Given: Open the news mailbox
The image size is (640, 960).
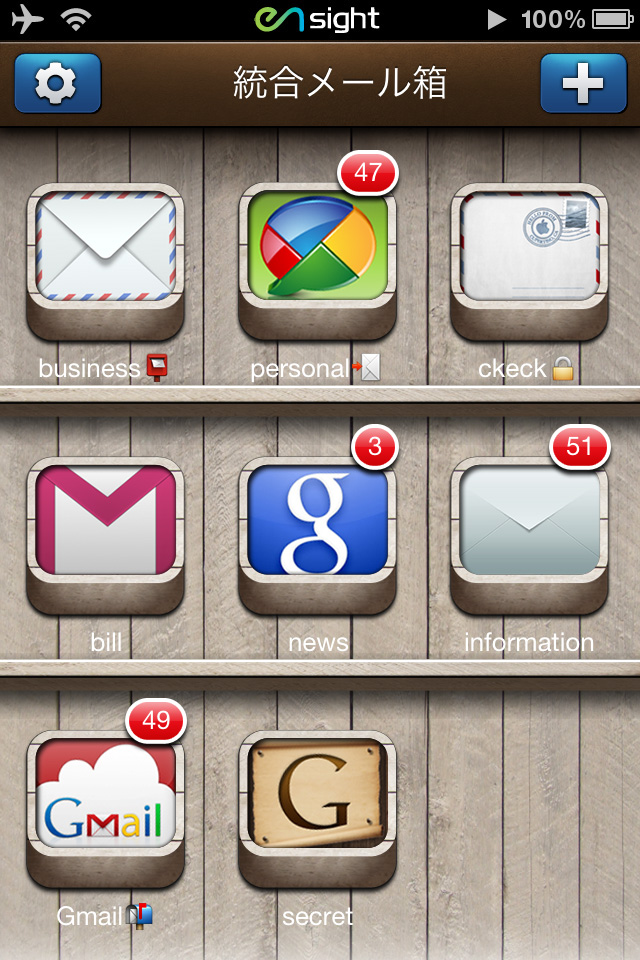Looking at the screenshot, I should (318, 520).
